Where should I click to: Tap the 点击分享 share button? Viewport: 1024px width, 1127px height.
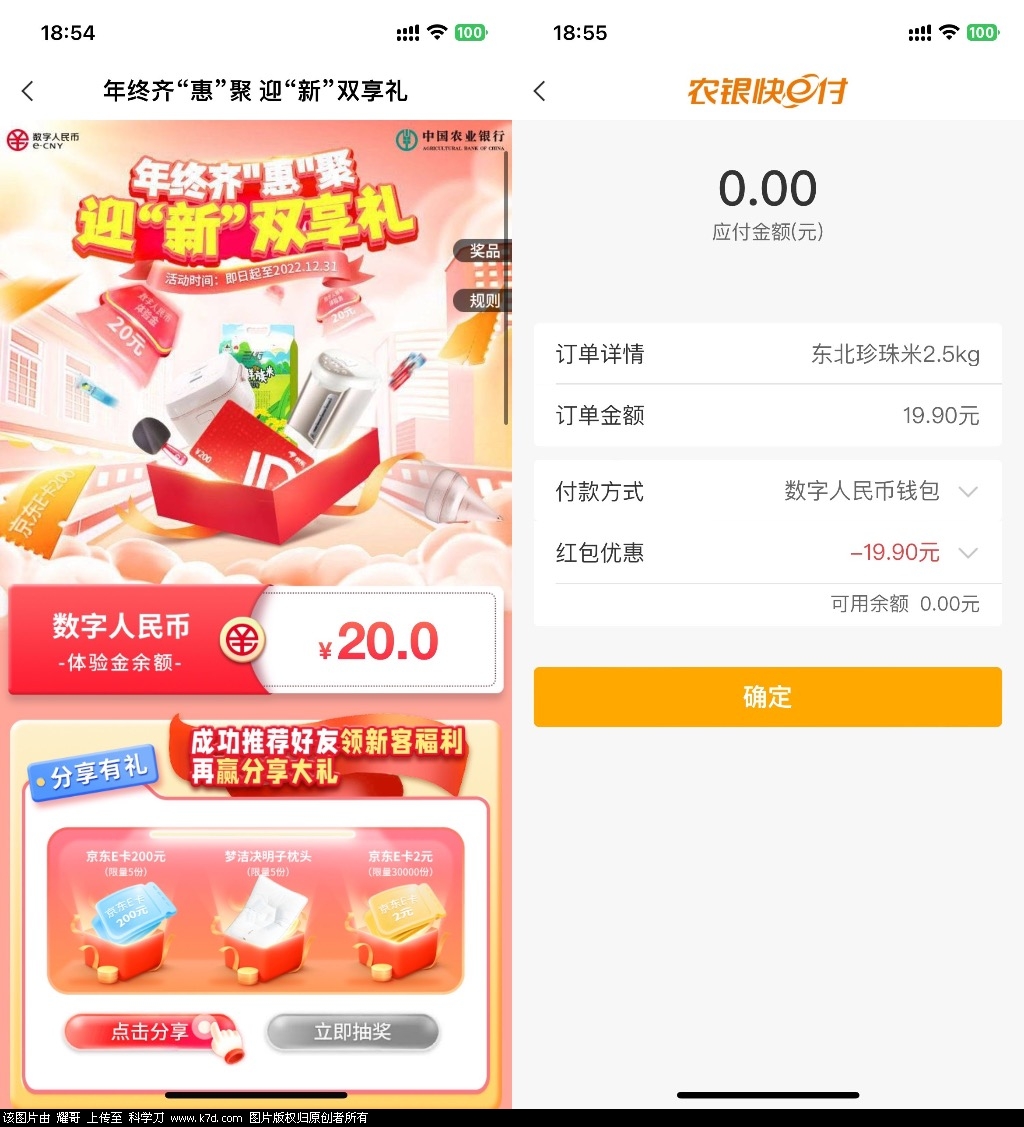tap(150, 1032)
